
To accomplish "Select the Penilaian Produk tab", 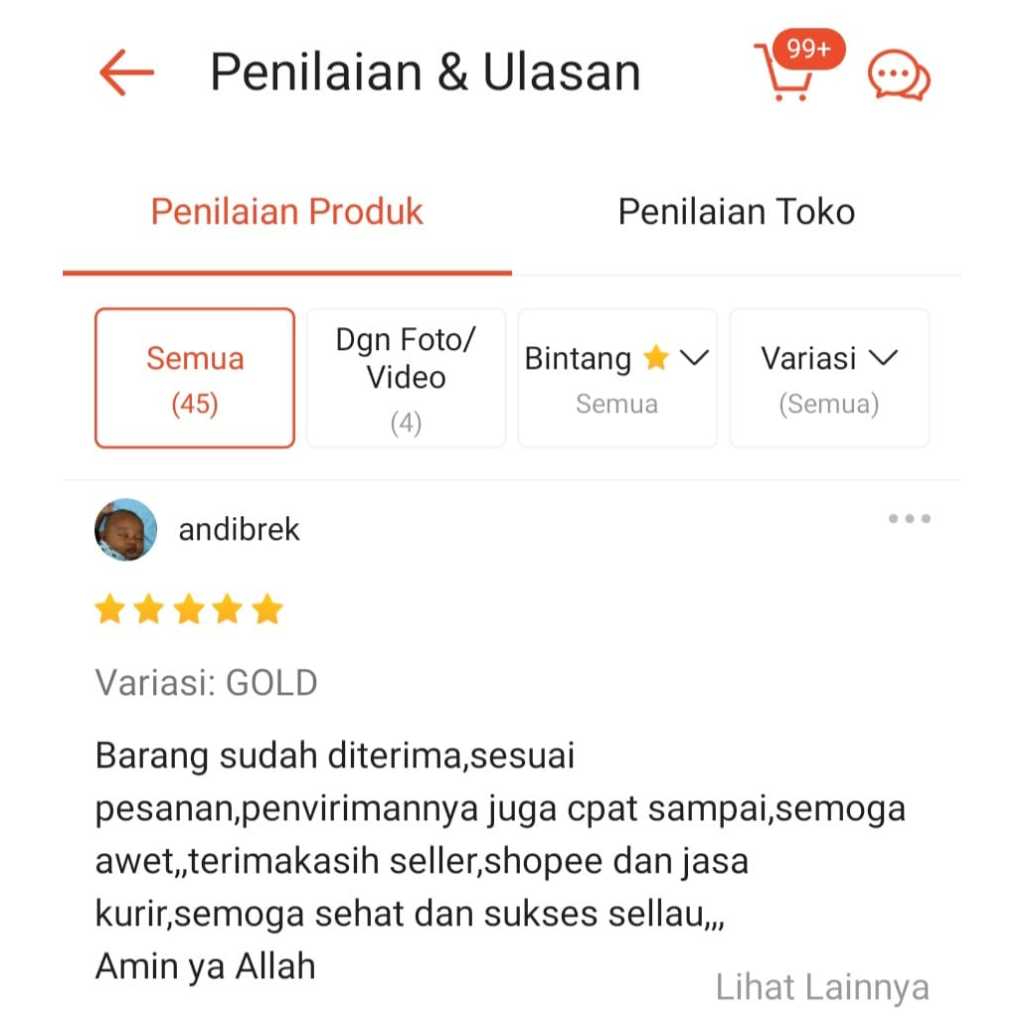I will click(287, 212).
